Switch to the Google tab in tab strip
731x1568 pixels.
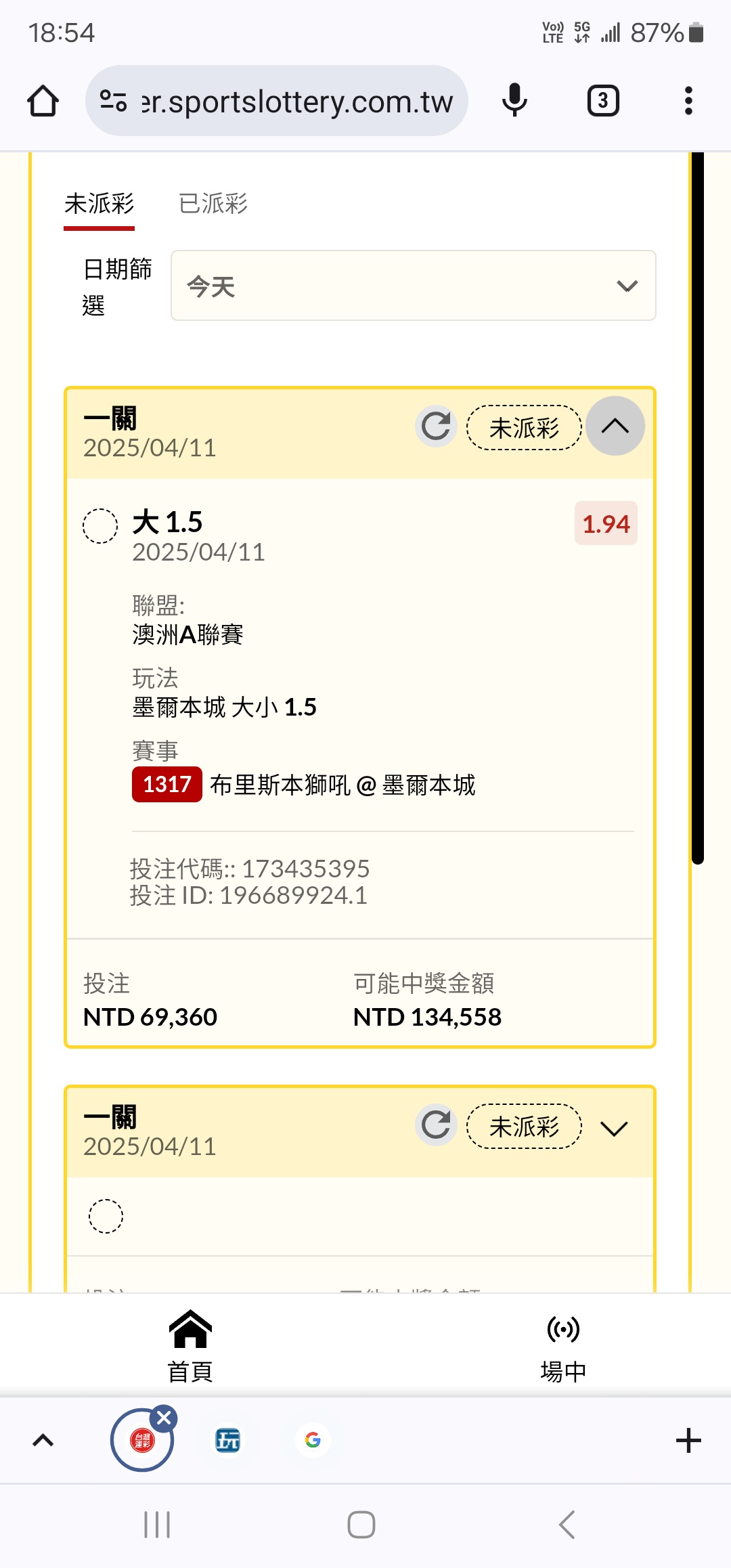313,1440
